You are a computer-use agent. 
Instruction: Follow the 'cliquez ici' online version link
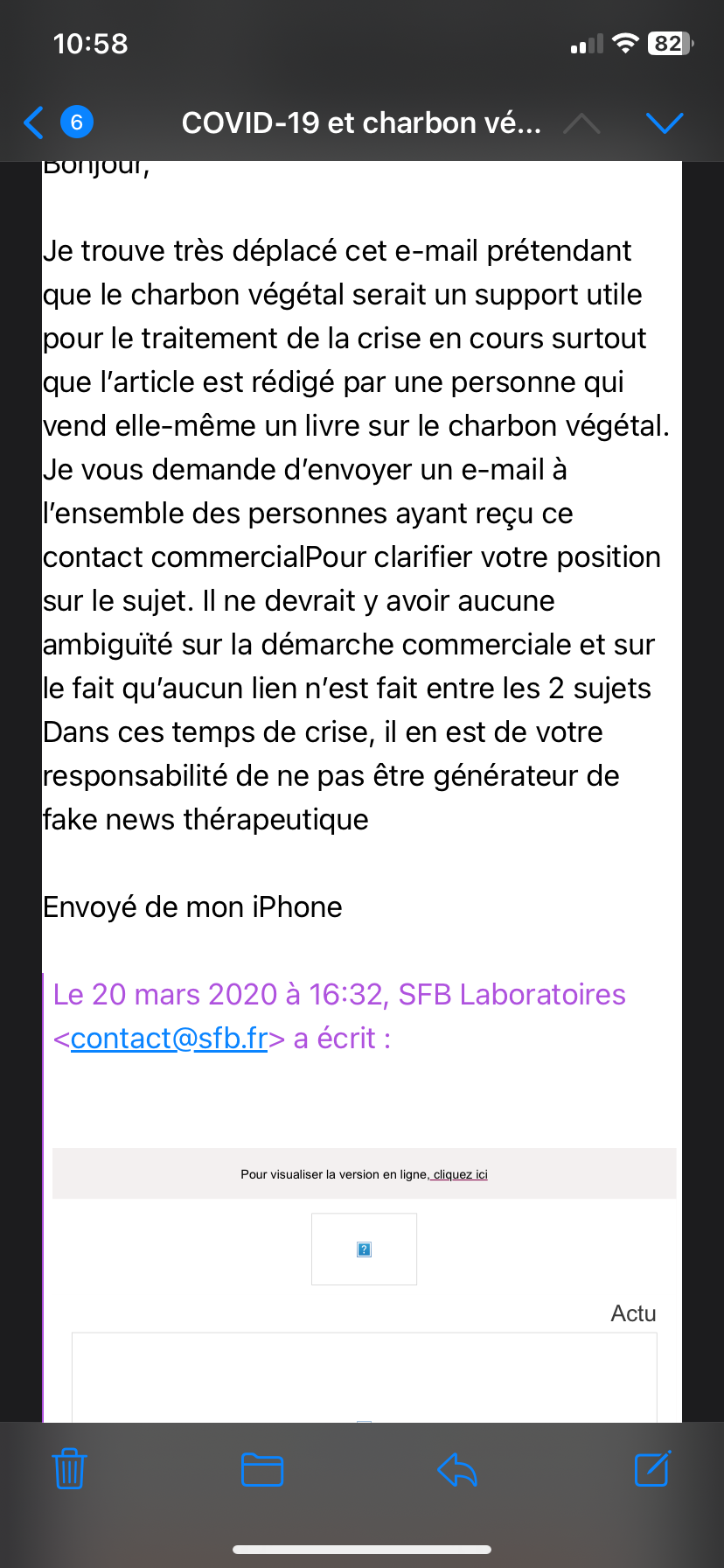(x=460, y=1174)
